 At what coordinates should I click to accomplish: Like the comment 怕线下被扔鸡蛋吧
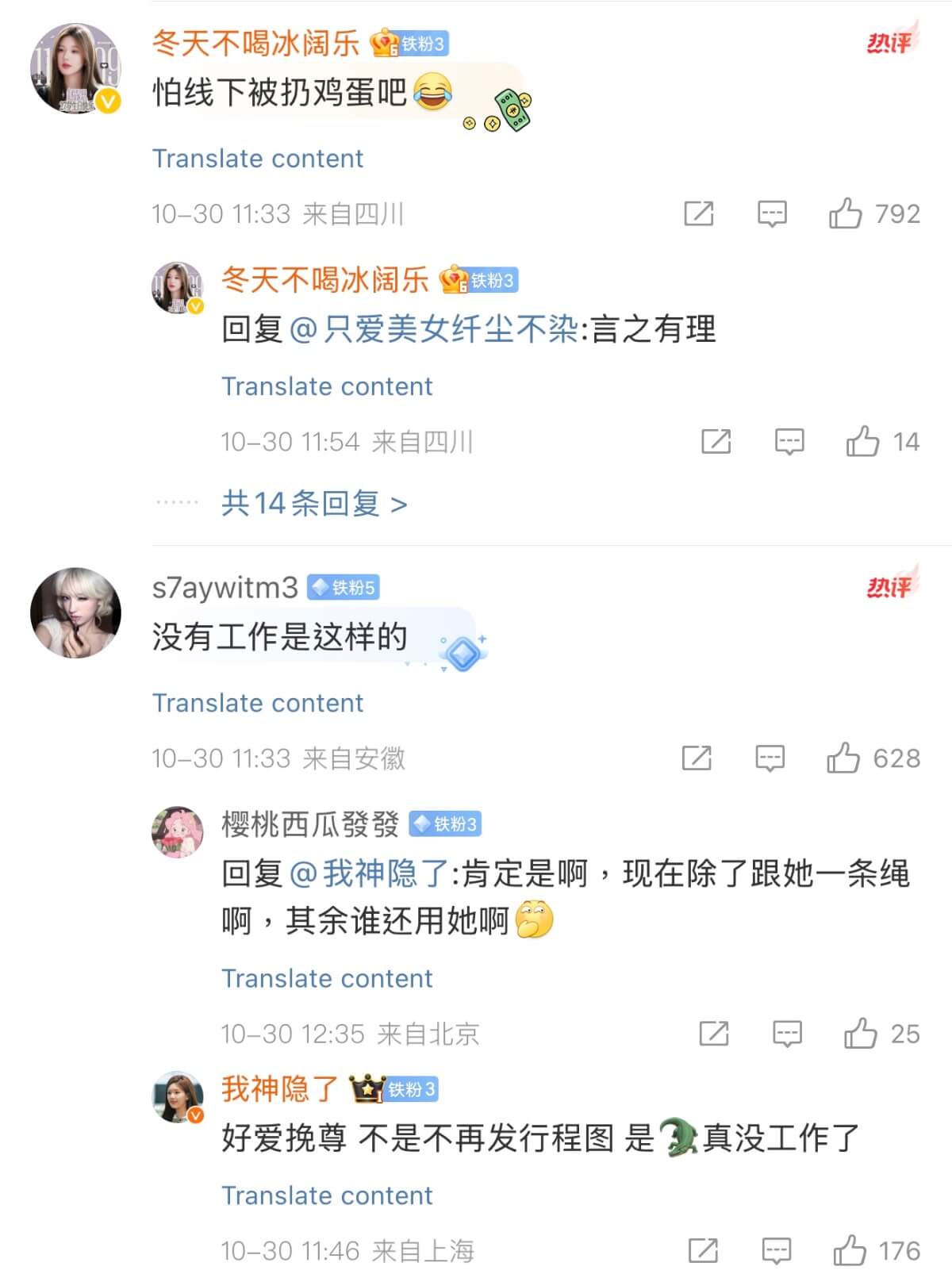pos(846,213)
